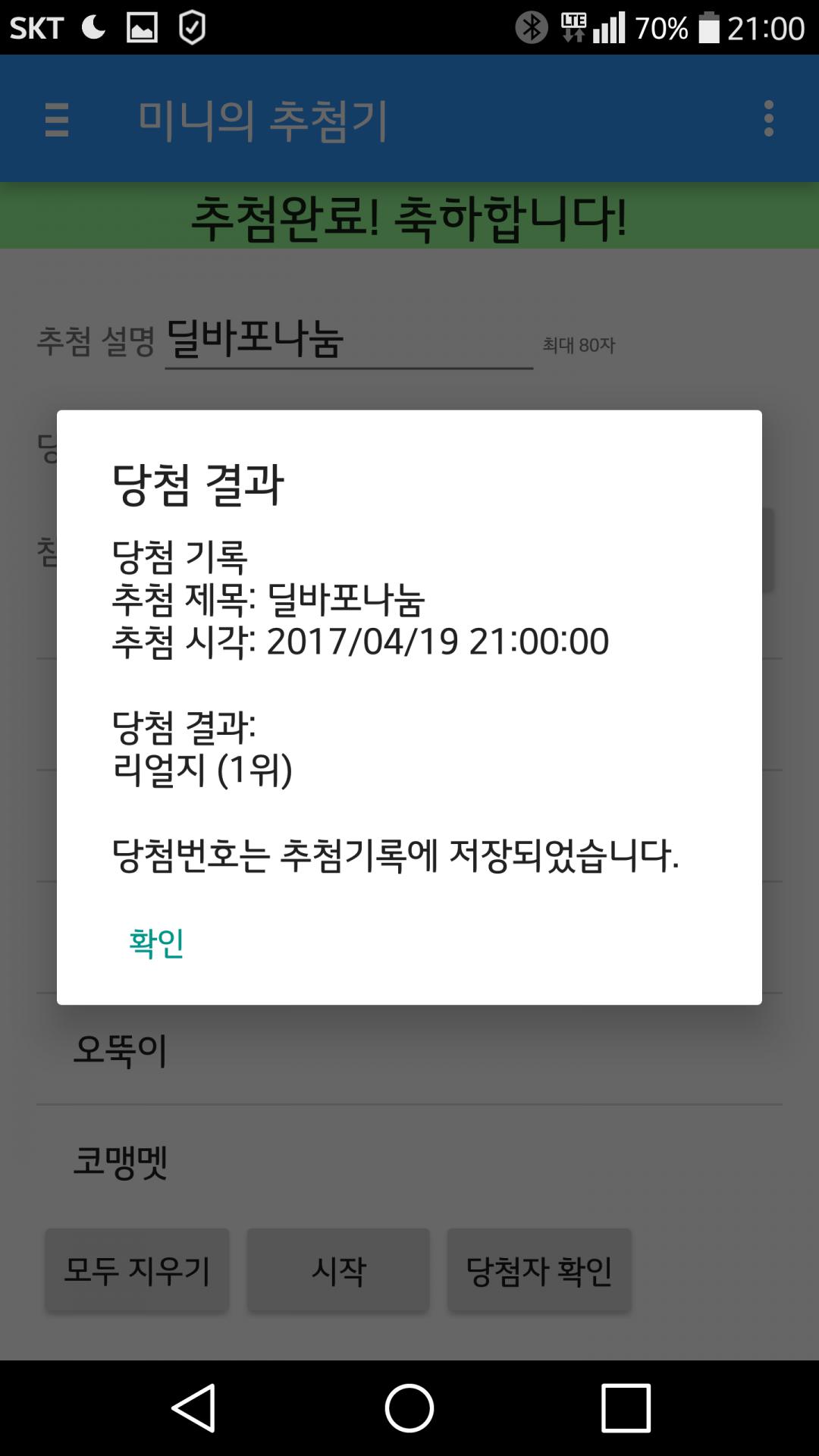The width and height of the screenshot is (819, 1456).
Task: Open the three-dot overflow menu
Action: click(x=768, y=119)
